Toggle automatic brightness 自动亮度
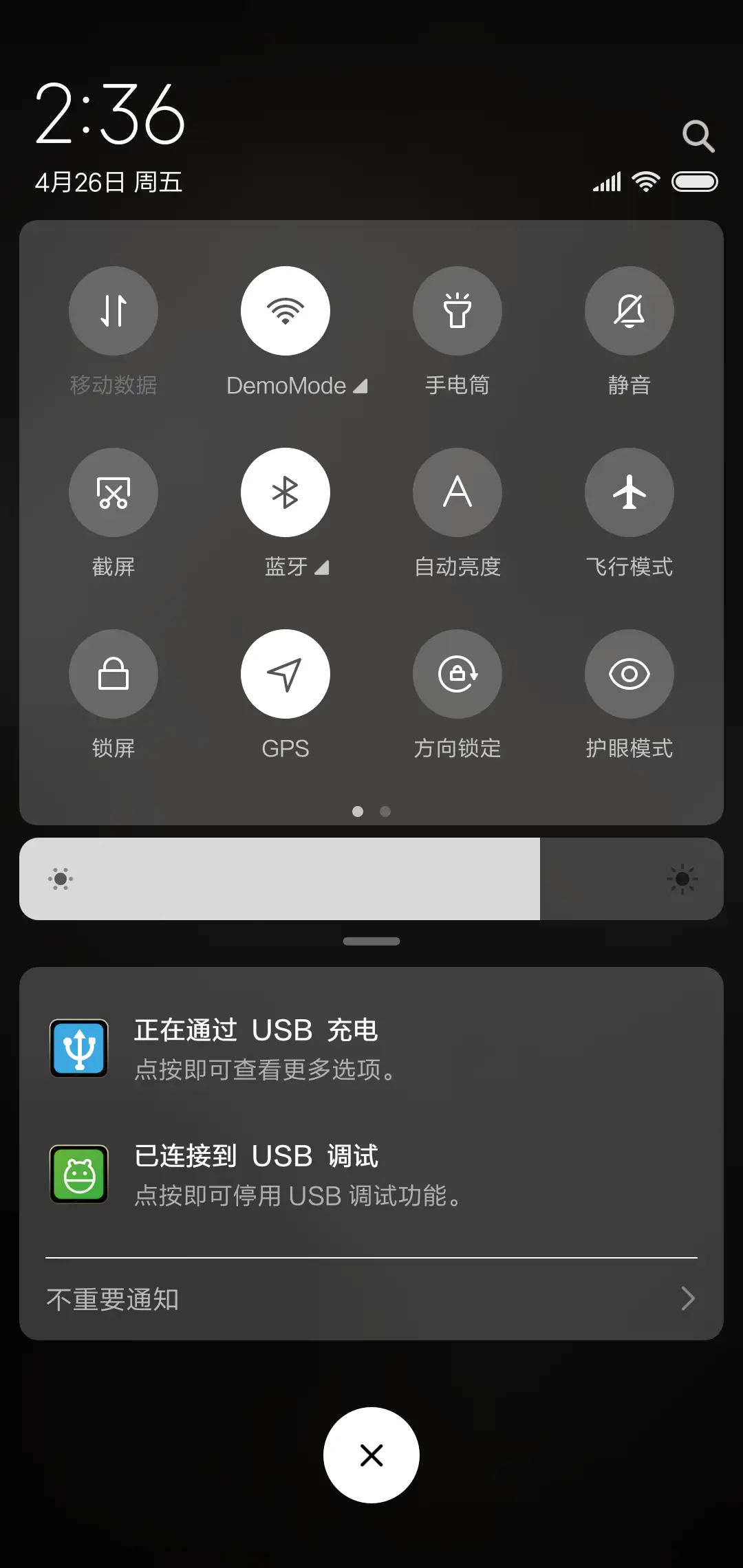The width and height of the screenshot is (743, 1568). (457, 492)
